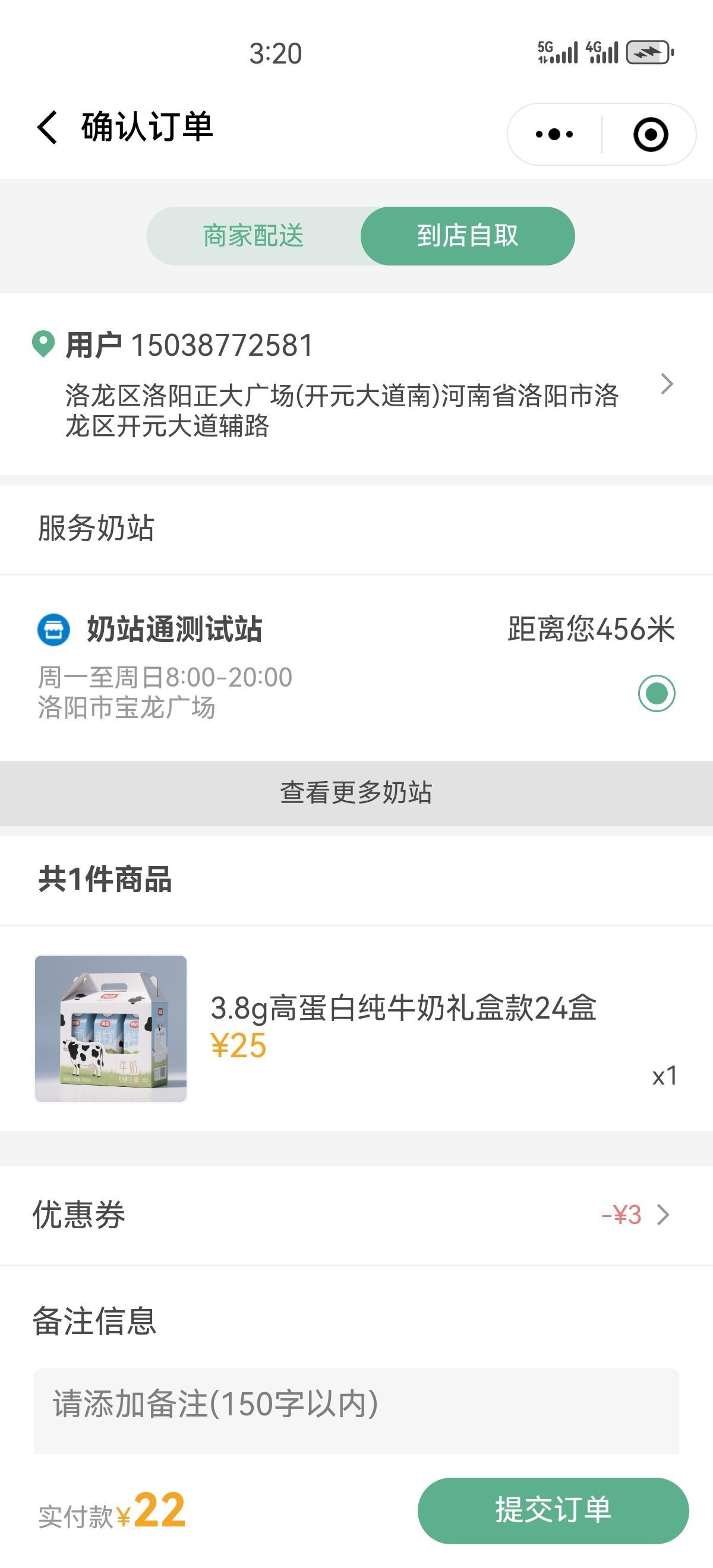Select the 奶站通测试站 radio button
The image size is (713, 1568).
(657, 693)
